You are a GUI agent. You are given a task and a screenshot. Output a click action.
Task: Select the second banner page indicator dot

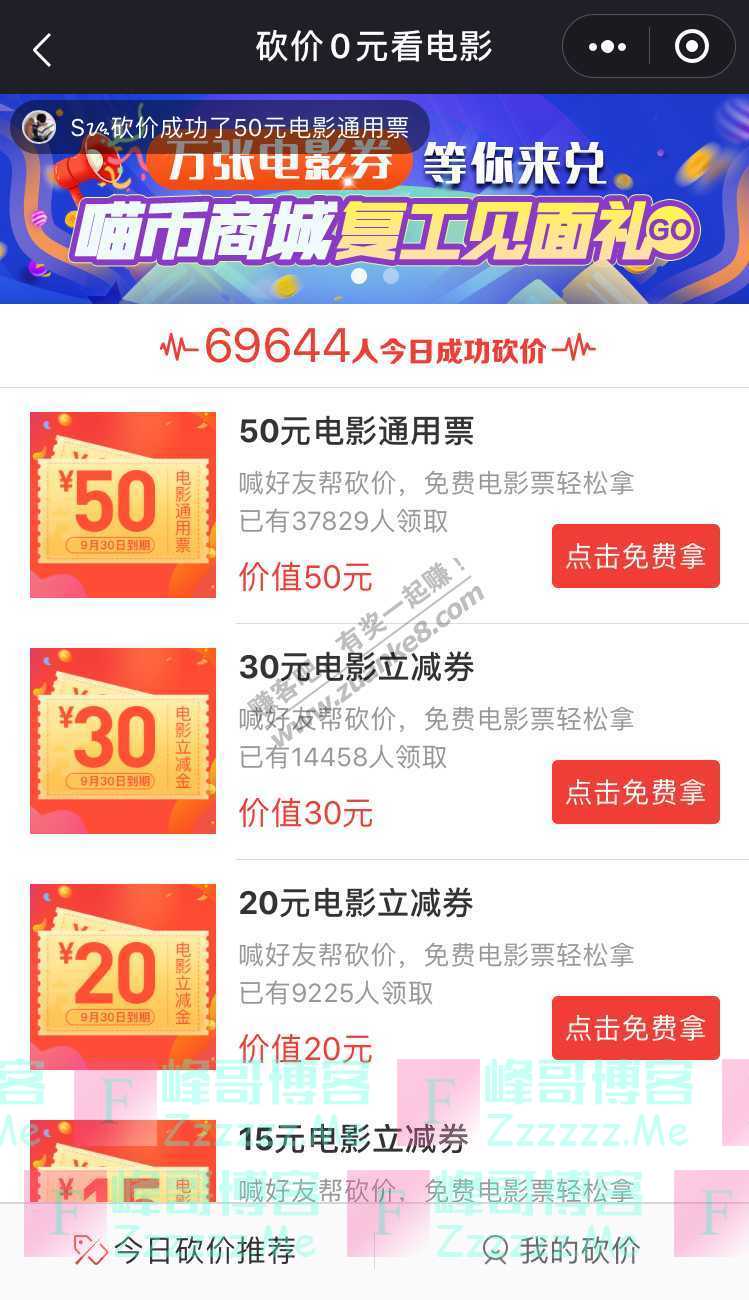pyautogui.click(x=391, y=276)
